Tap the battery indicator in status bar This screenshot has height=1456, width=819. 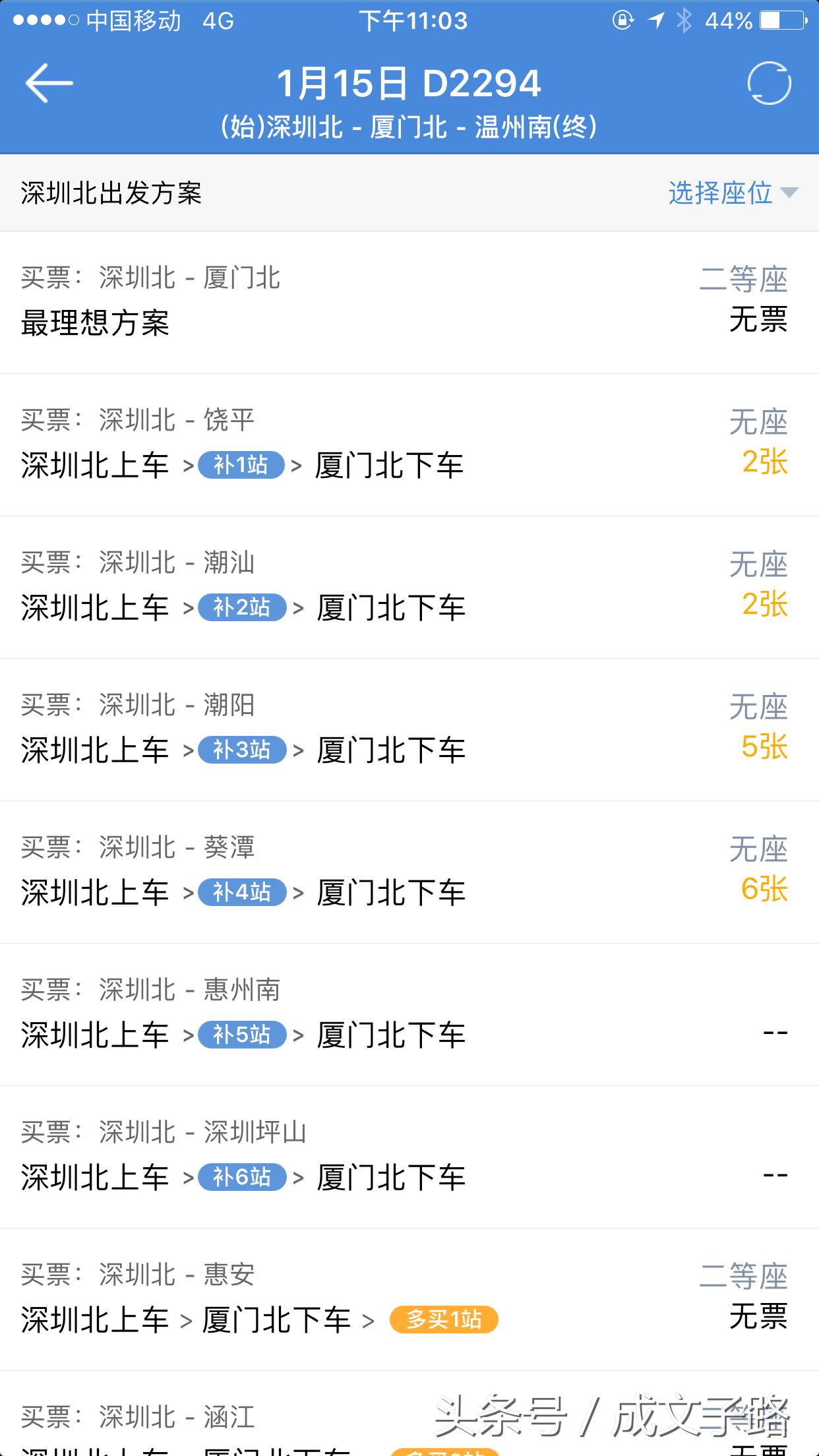click(781, 21)
